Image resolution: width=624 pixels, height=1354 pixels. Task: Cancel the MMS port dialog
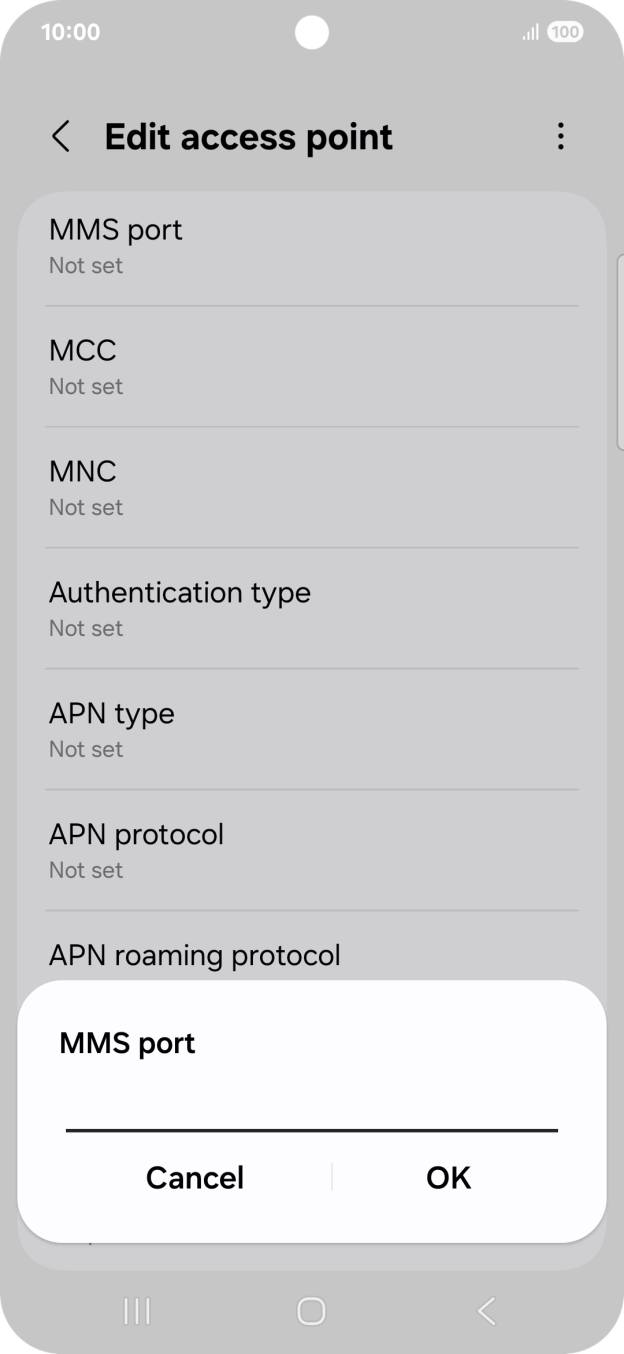click(195, 1177)
